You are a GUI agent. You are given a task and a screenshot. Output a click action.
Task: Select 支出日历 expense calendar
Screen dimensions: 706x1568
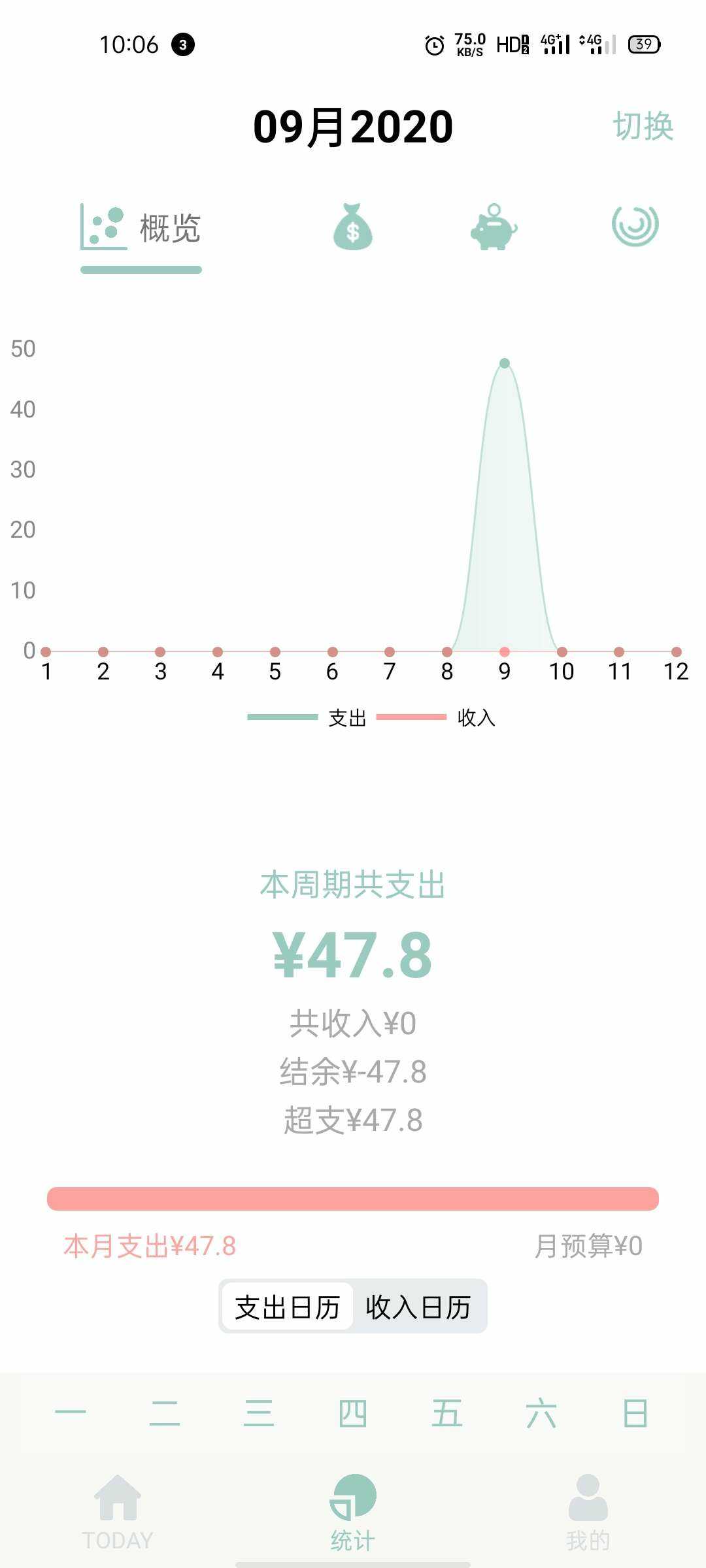(288, 1307)
